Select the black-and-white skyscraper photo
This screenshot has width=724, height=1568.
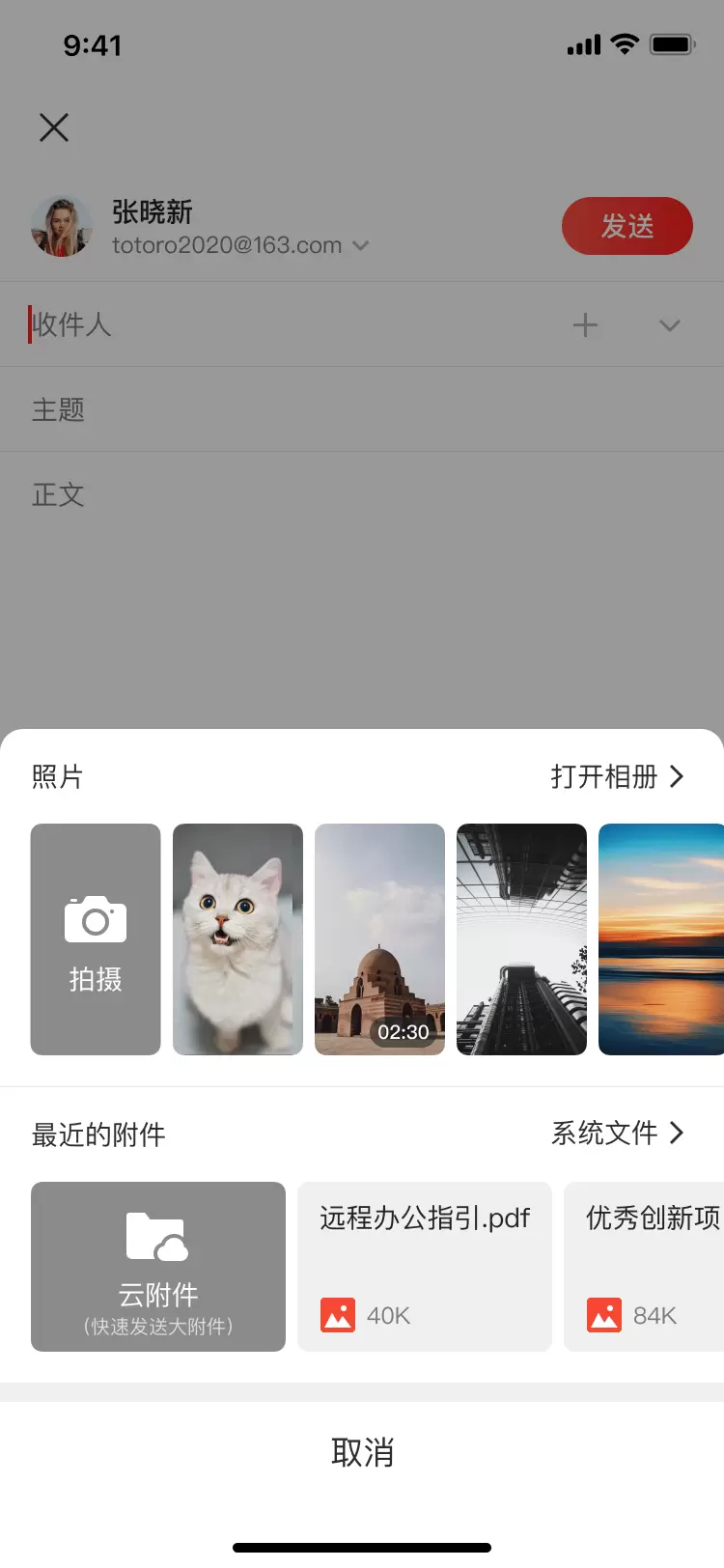click(521, 938)
